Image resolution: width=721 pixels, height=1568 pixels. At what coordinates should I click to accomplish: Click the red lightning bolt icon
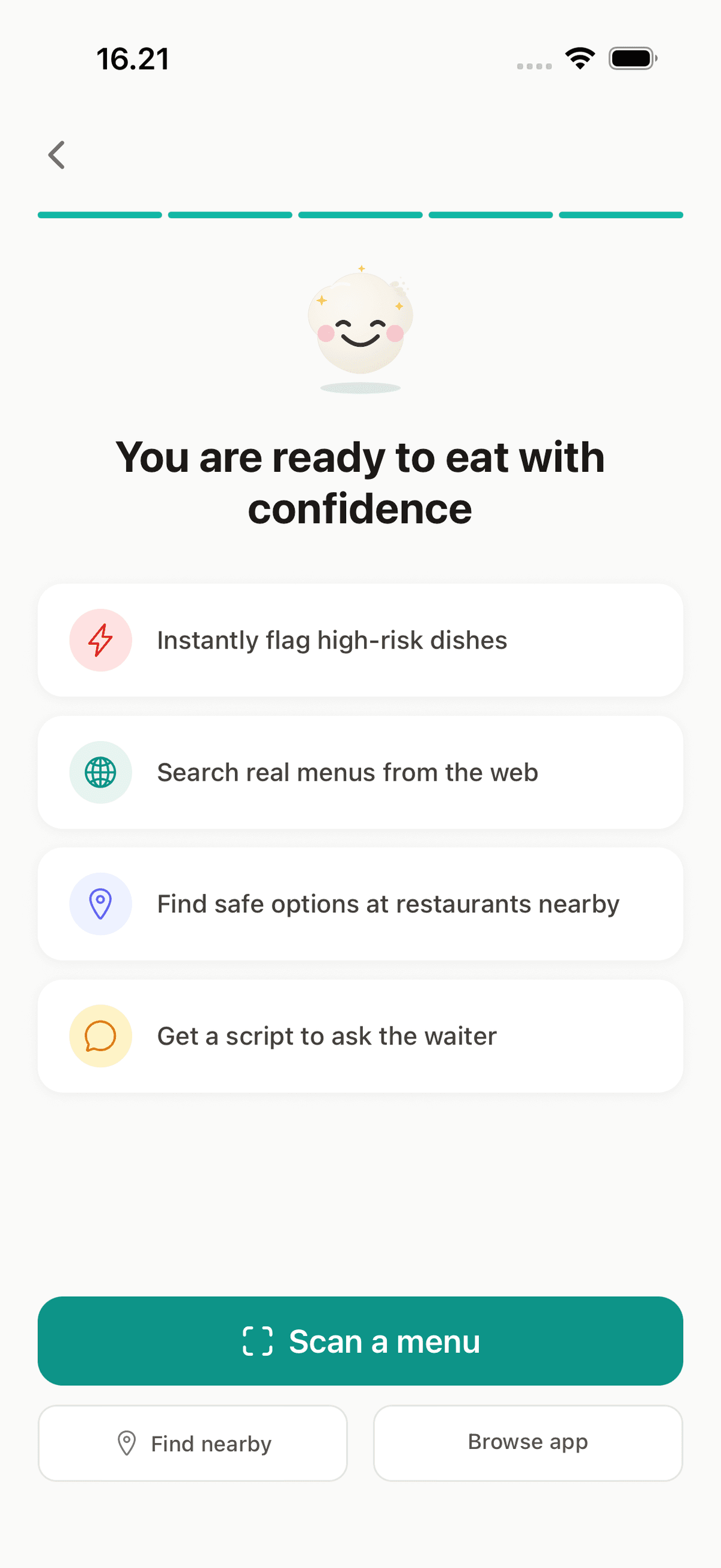100,639
